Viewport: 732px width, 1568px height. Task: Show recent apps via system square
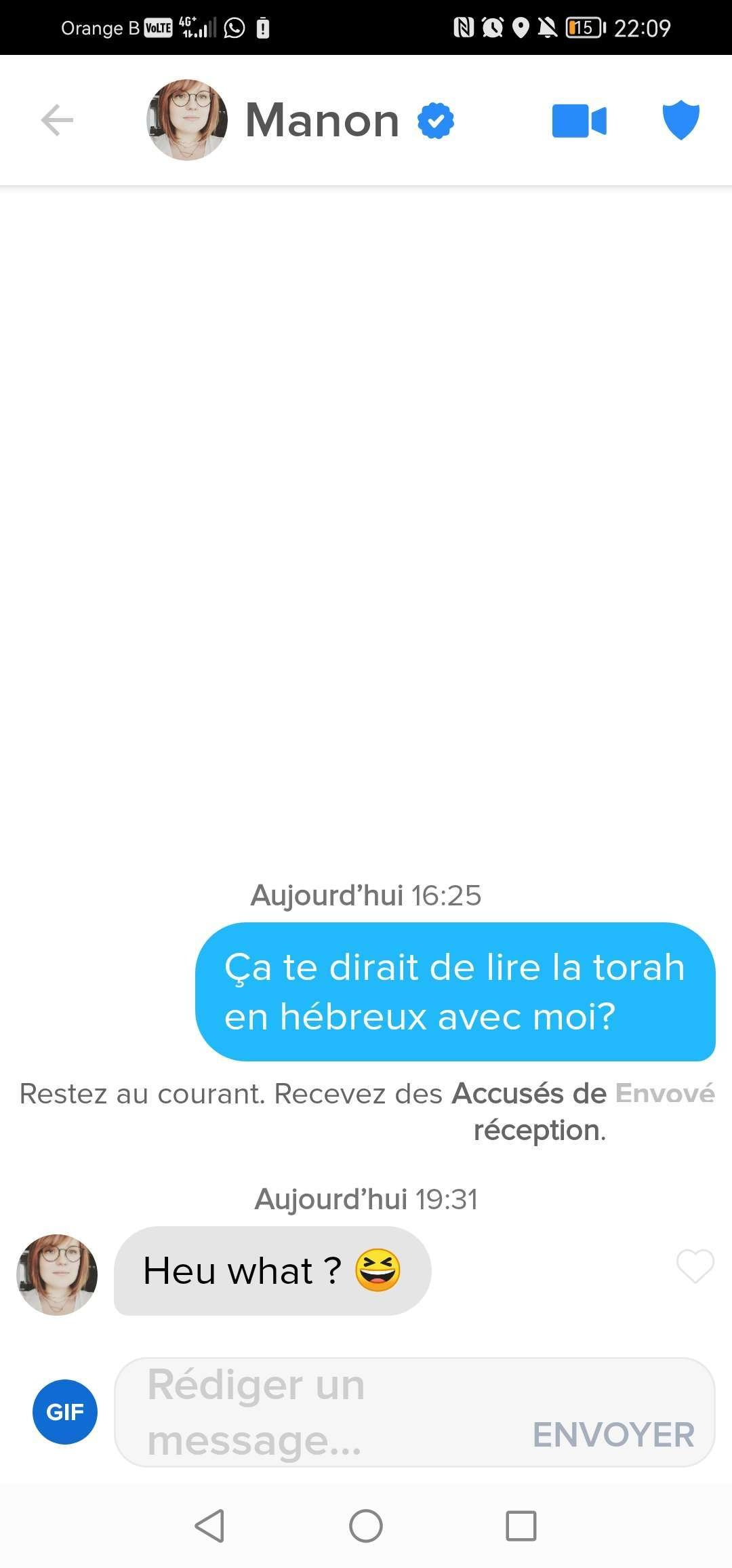point(521,1527)
